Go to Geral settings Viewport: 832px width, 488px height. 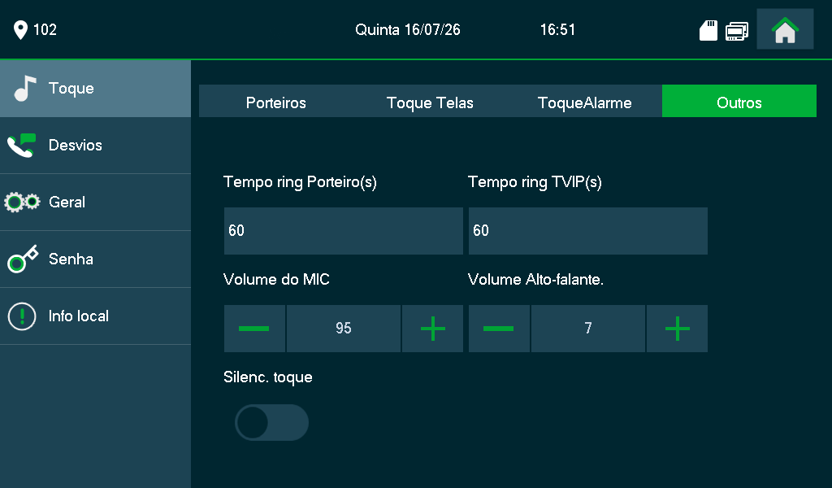coord(96,202)
